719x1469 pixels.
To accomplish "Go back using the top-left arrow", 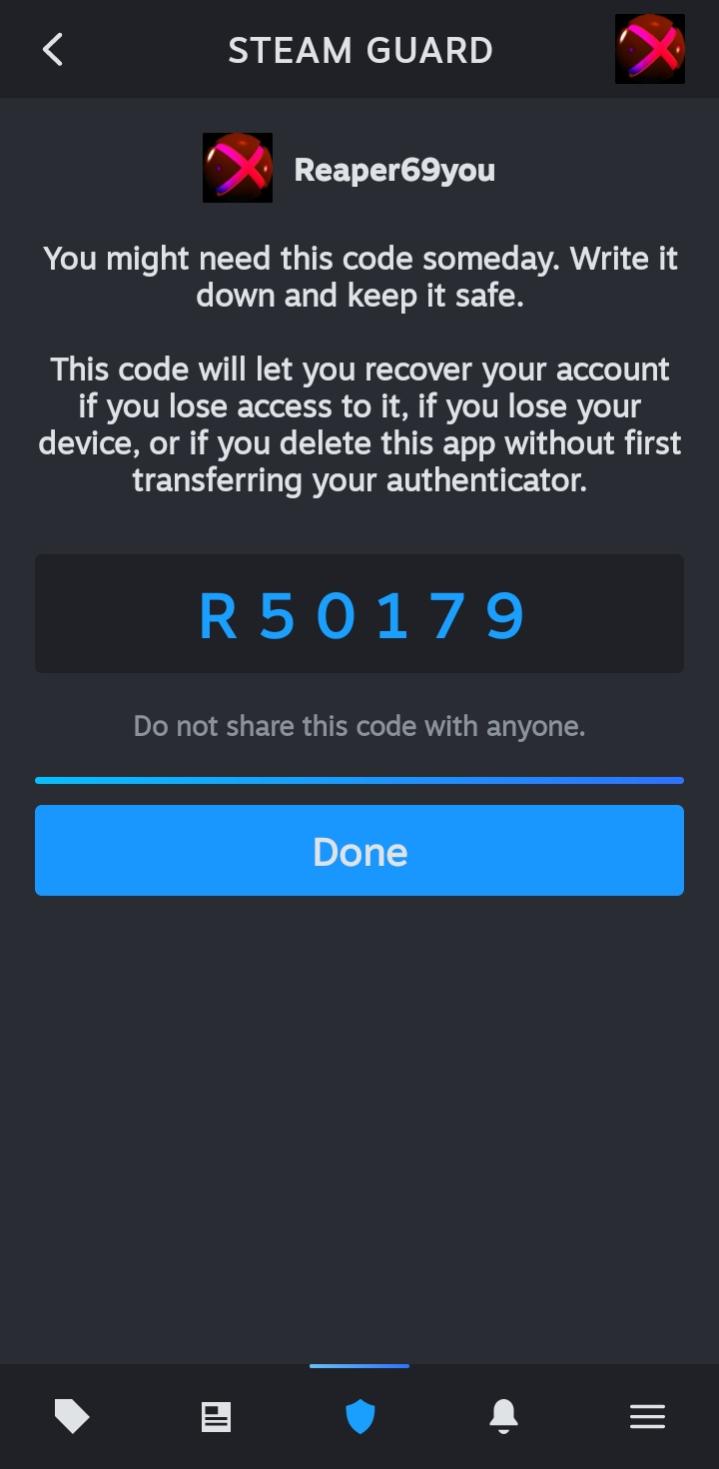I will 53,49.
